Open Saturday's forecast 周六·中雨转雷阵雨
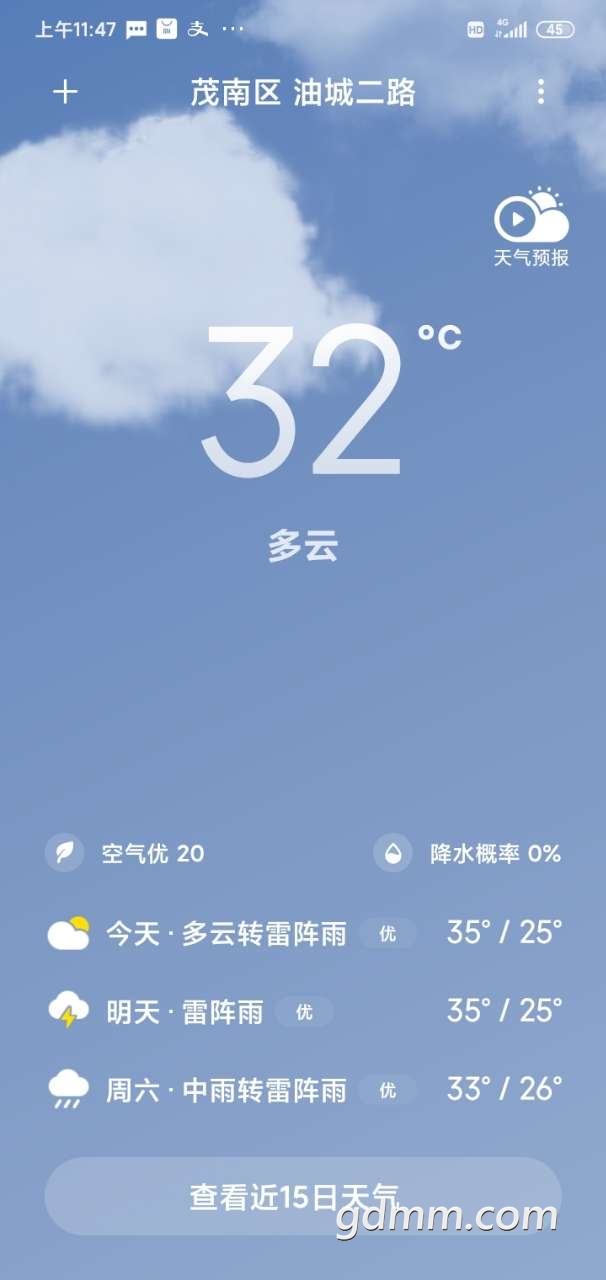 pyautogui.click(x=304, y=1089)
